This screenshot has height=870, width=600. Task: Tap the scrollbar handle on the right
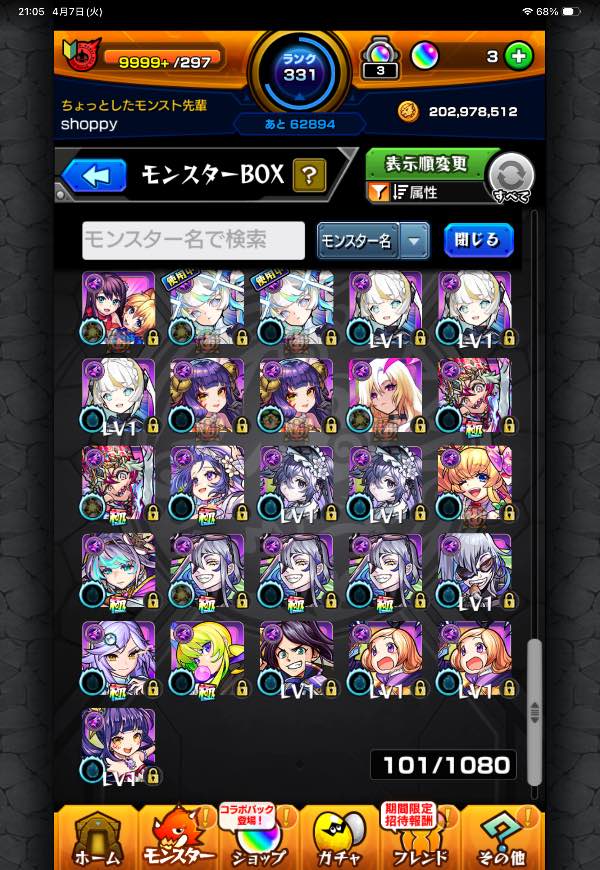click(x=535, y=712)
